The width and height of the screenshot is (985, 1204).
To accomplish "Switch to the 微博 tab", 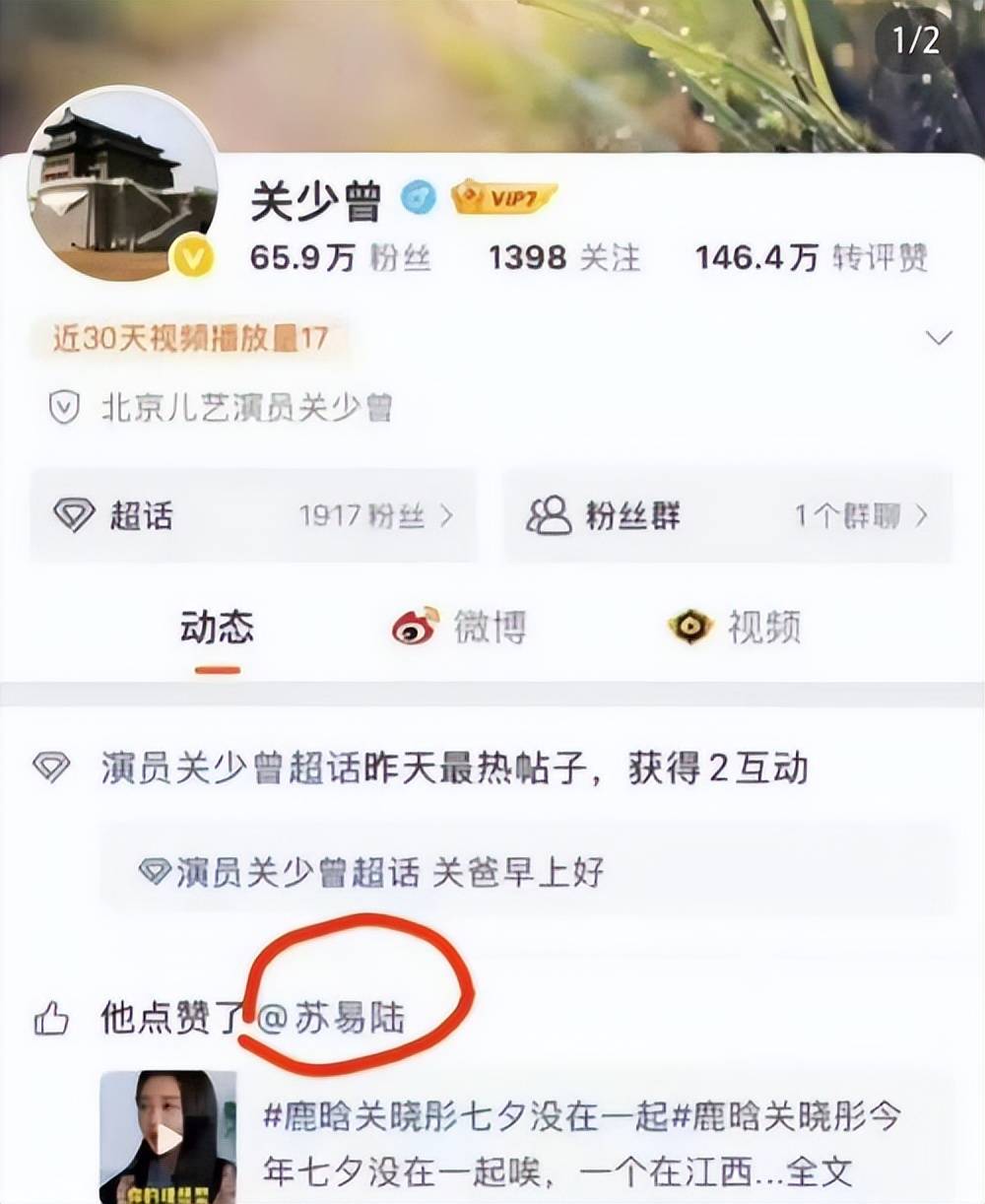I will click(x=460, y=628).
